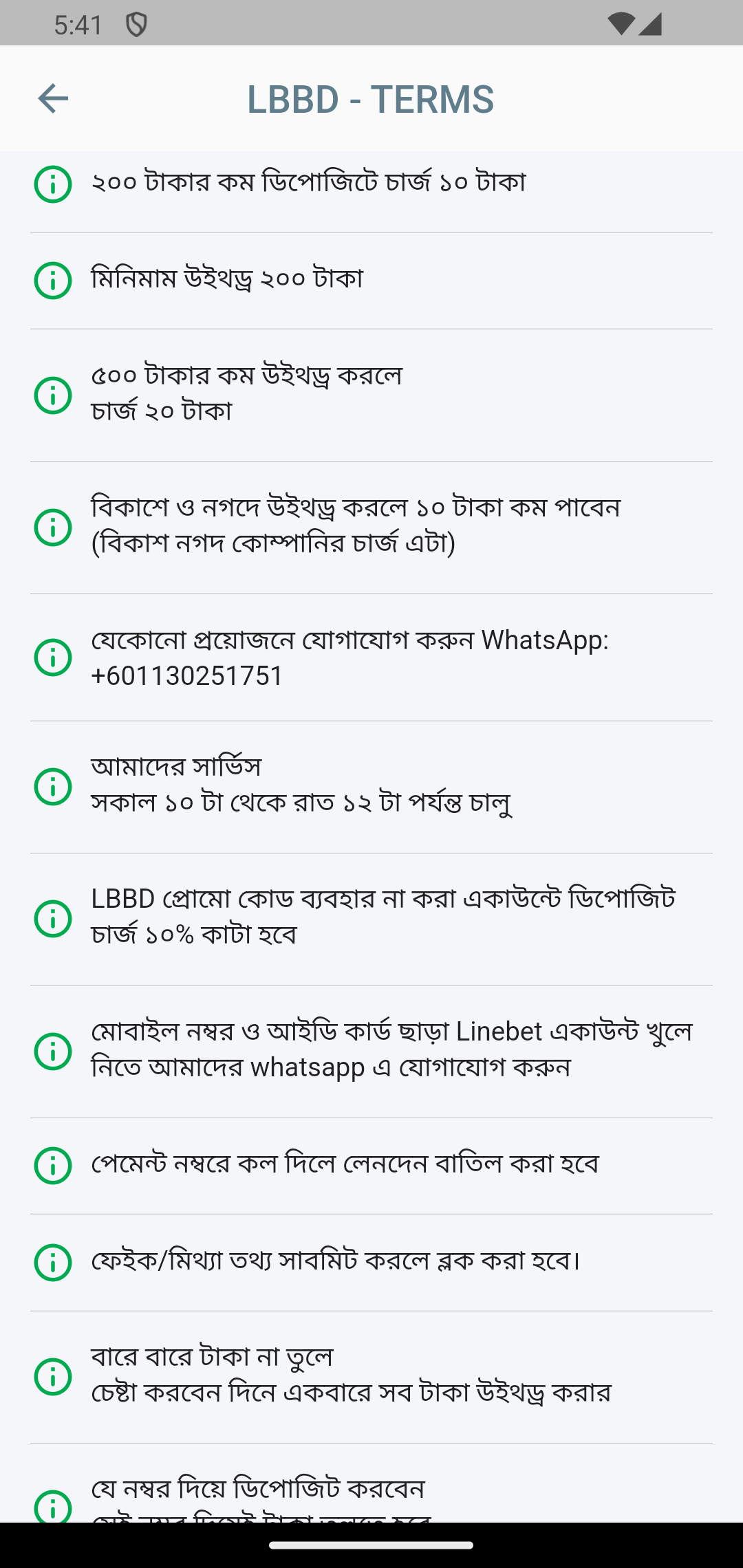
Task: Tap the back arrow icon
Action: tap(52, 98)
